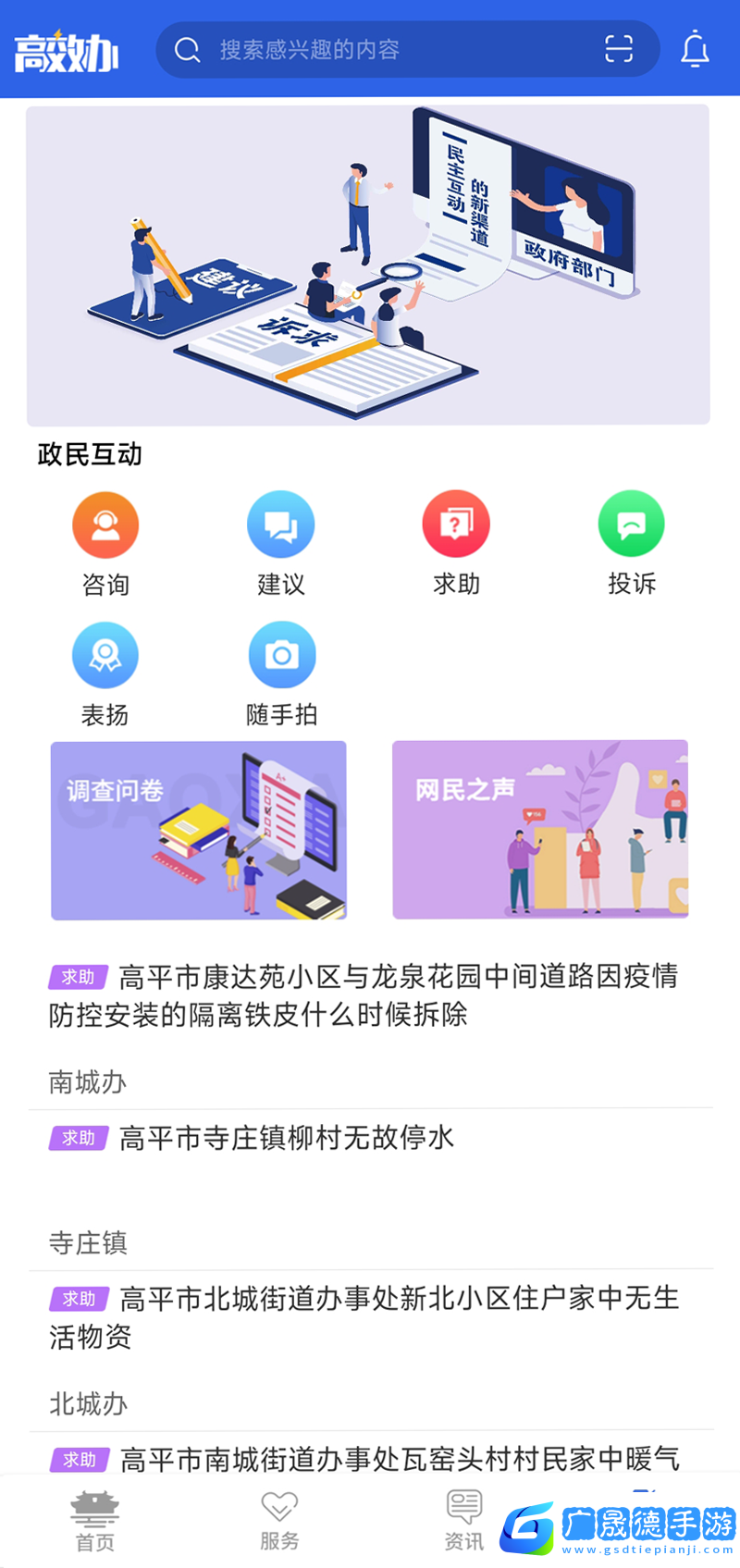Open post about 康达苑小区 isolation barrier
740x1568 pixels.
point(370,995)
